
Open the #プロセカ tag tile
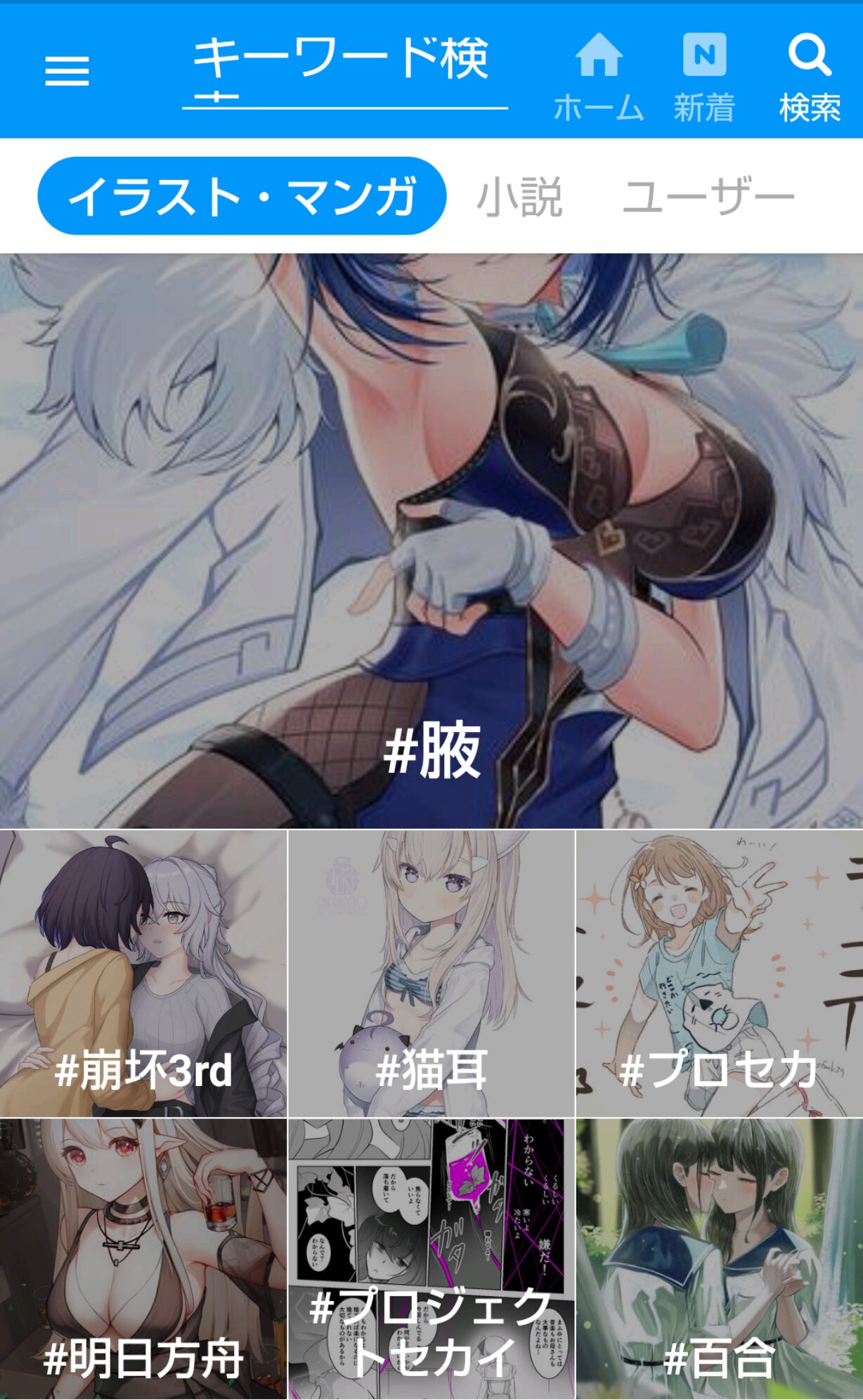click(720, 973)
